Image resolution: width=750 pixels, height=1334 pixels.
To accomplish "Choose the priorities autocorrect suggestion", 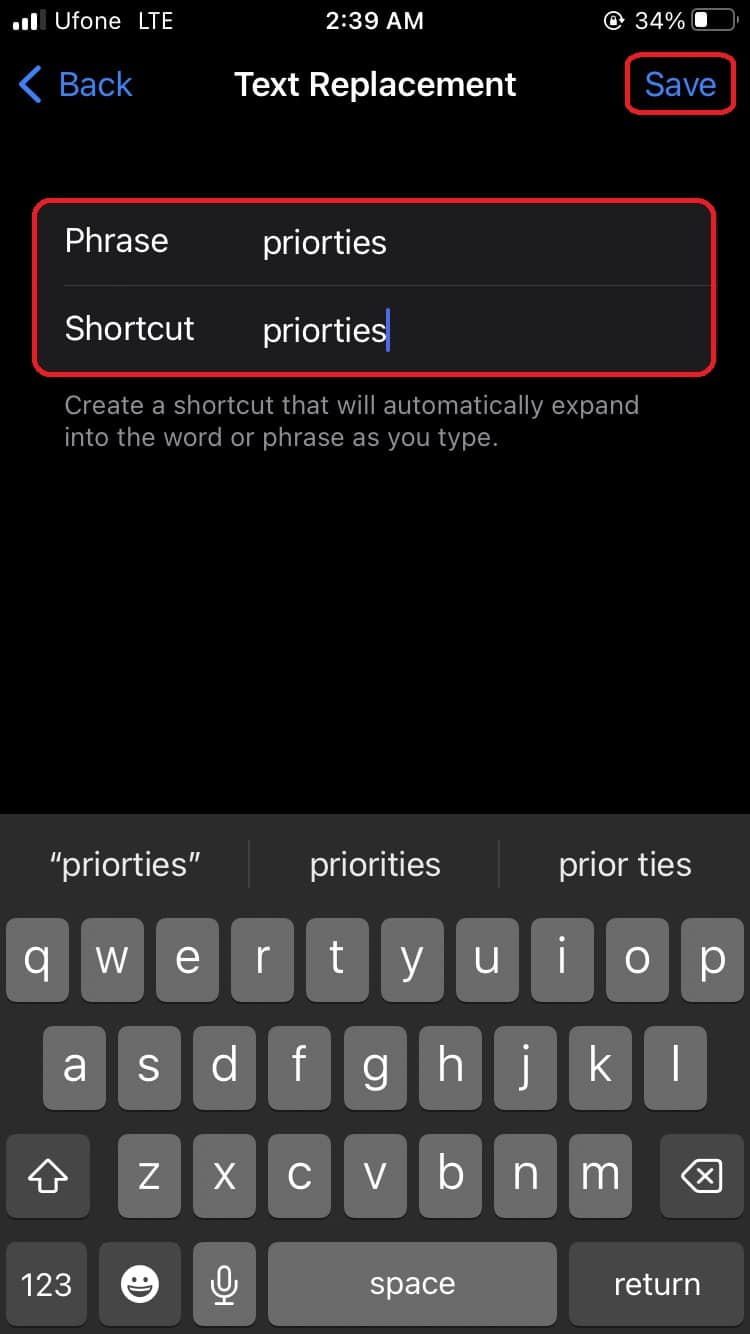I will pyautogui.click(x=374, y=864).
